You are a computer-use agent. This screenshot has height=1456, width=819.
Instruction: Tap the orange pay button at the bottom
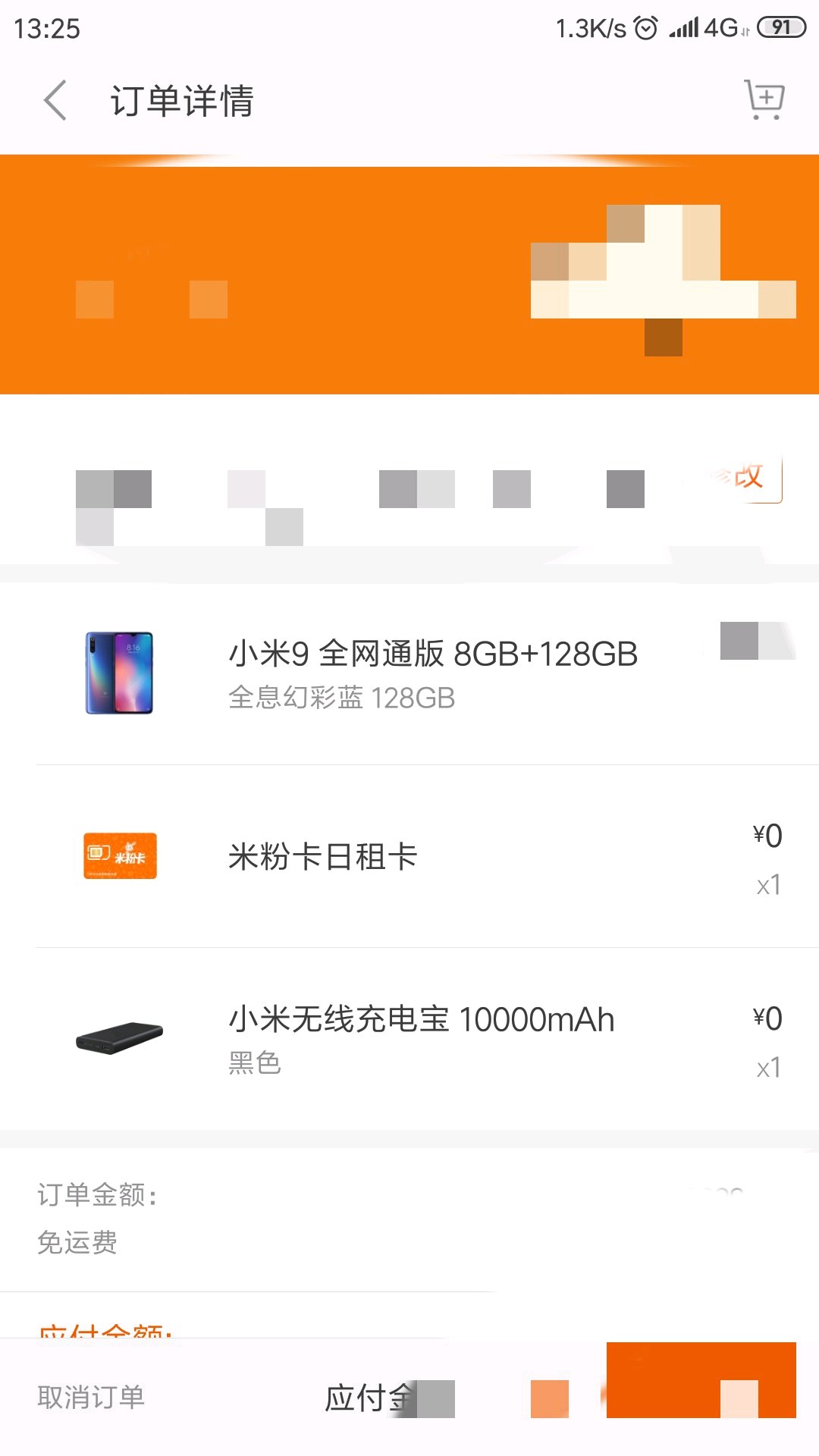tap(701, 1380)
